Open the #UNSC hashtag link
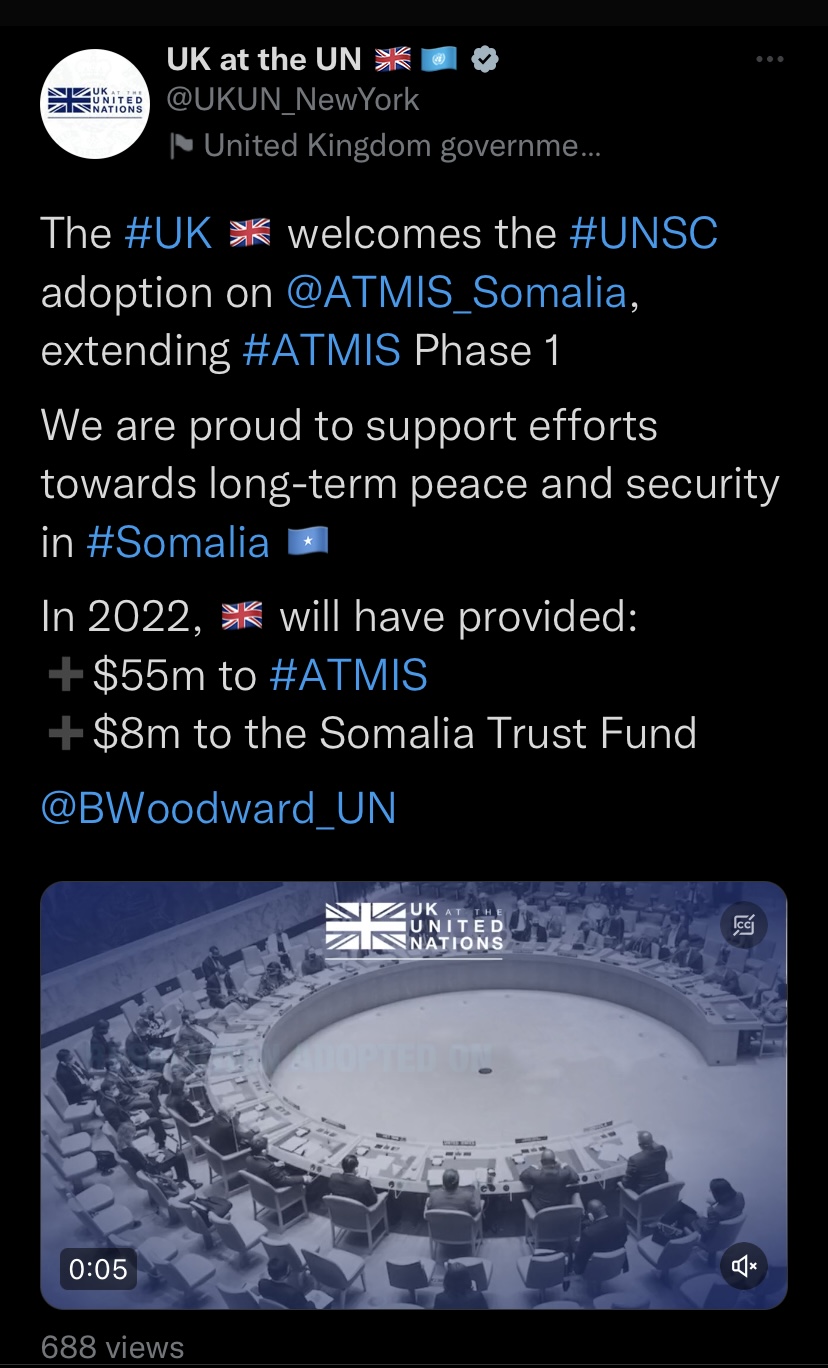Screen dimensions: 828x1368 point(643,234)
